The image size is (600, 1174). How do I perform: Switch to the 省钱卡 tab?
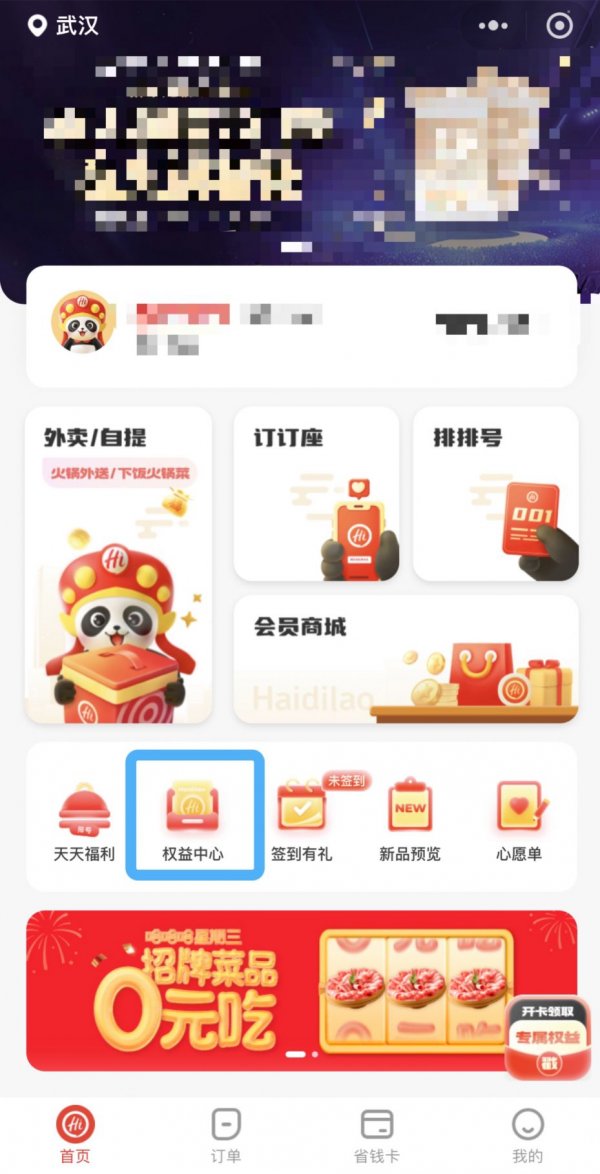click(376, 1135)
